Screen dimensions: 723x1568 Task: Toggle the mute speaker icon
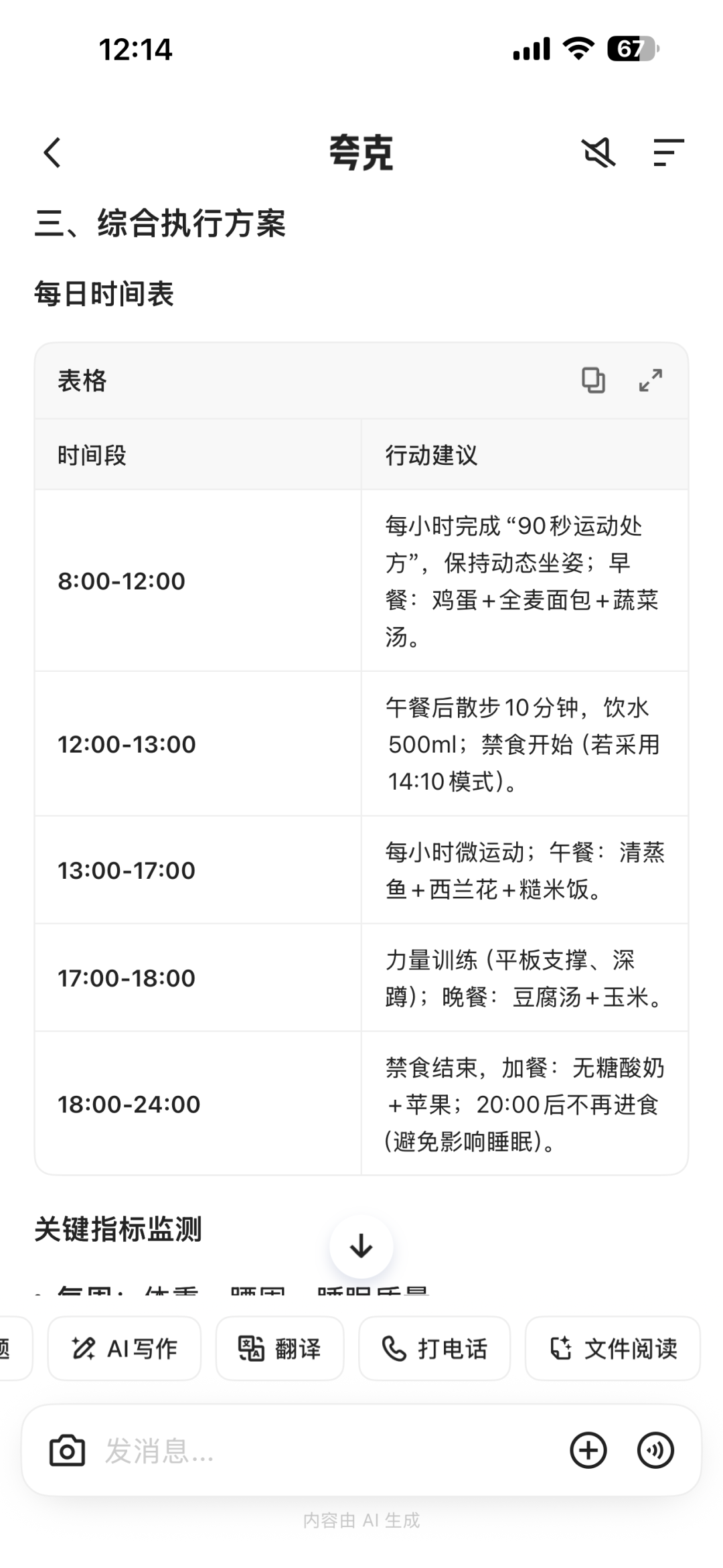pyautogui.click(x=598, y=153)
